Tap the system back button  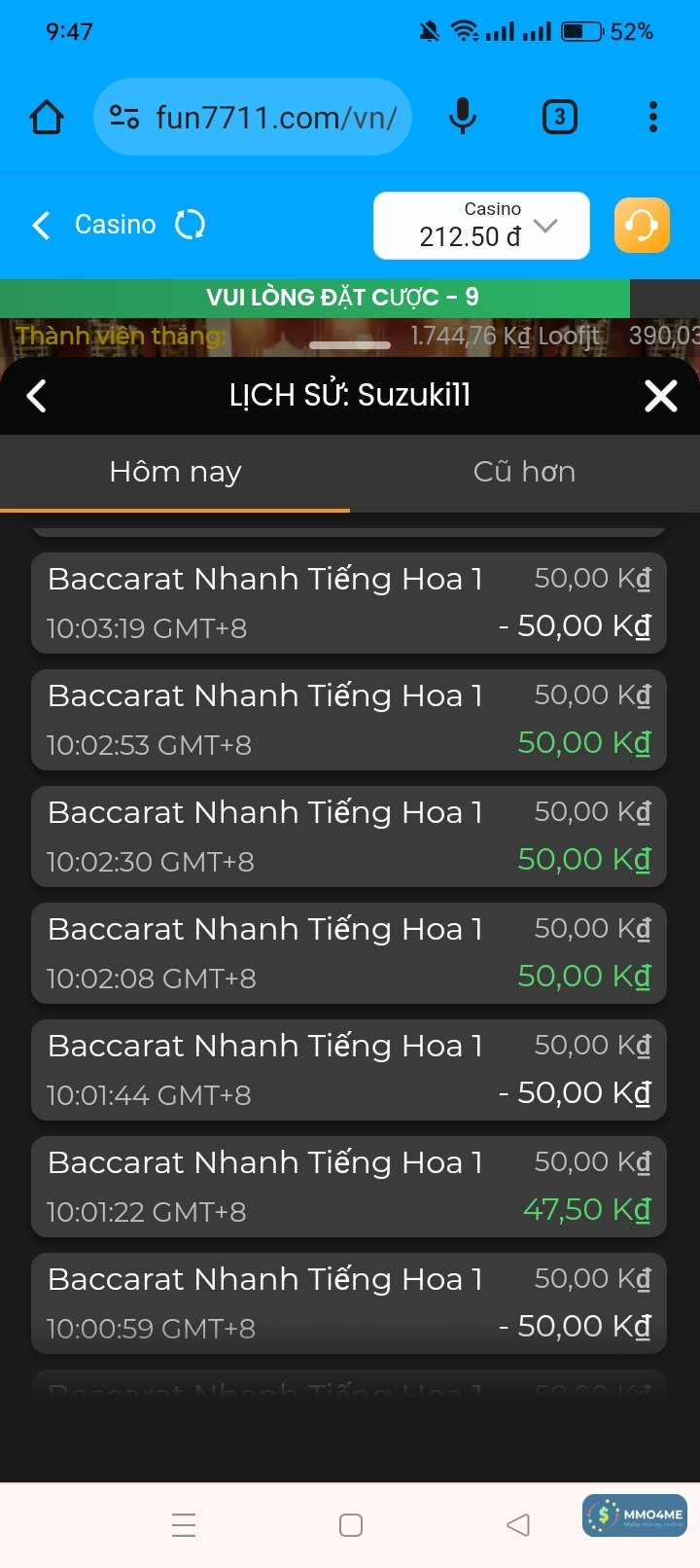pyautogui.click(x=518, y=1524)
